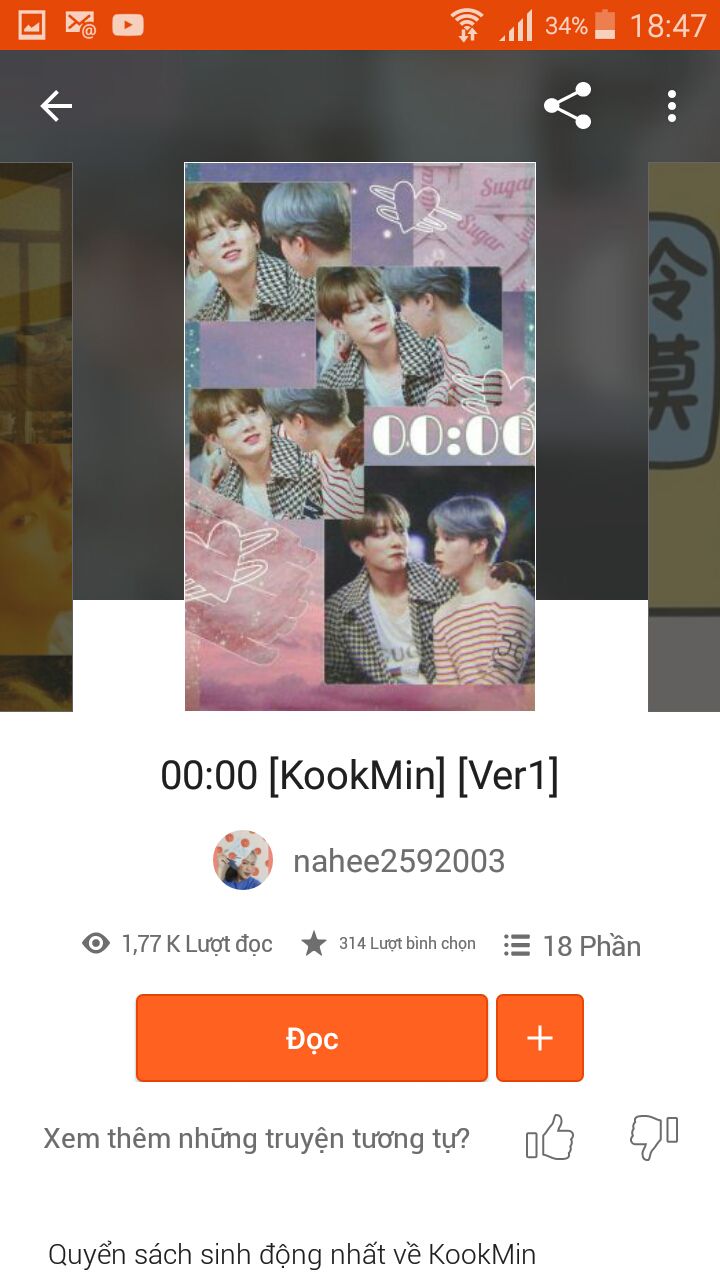Image resolution: width=720 pixels, height=1280 pixels.
Task: Thumbs down for similar story suggestions
Action: click(654, 1138)
